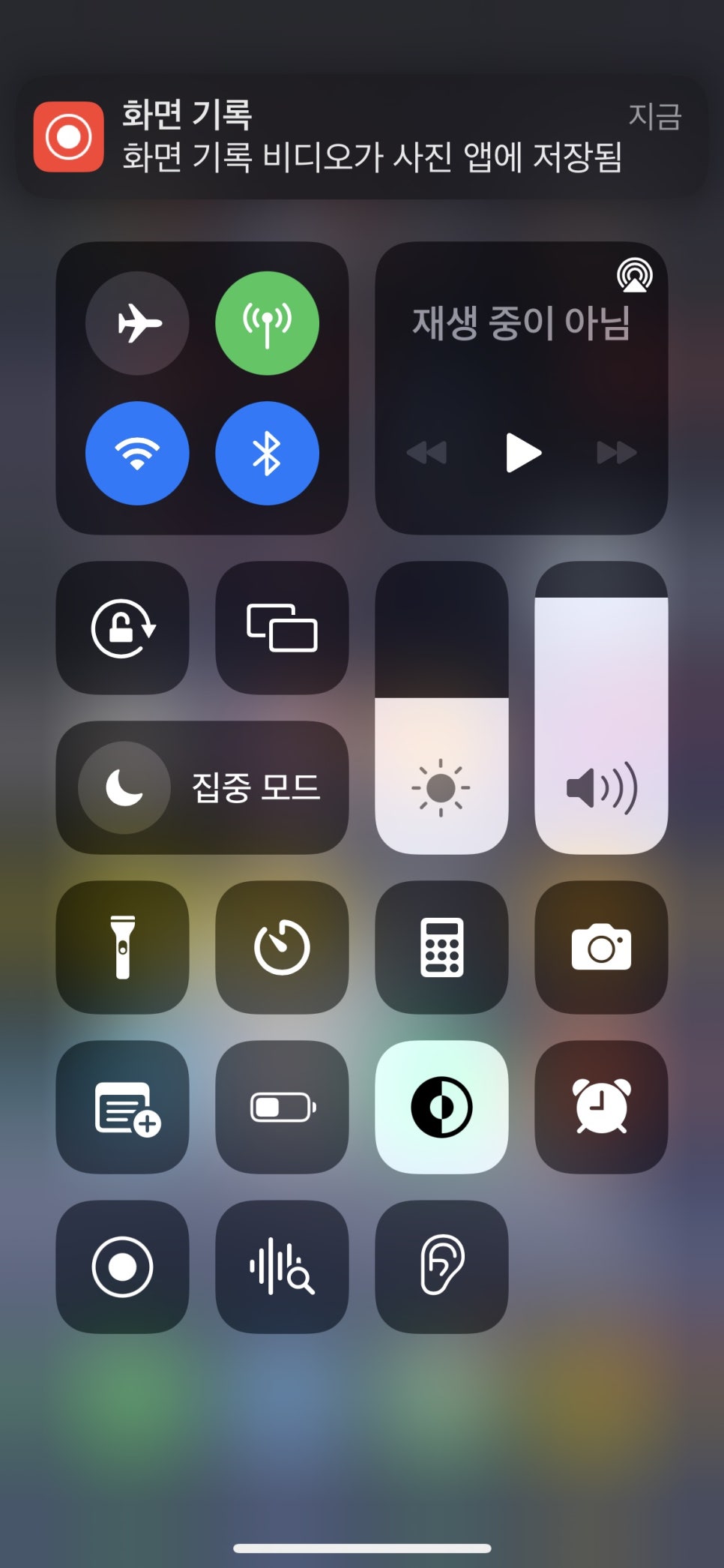Screen dimensions: 724x1568
Task: Turn on the flashlight
Action: click(x=123, y=947)
